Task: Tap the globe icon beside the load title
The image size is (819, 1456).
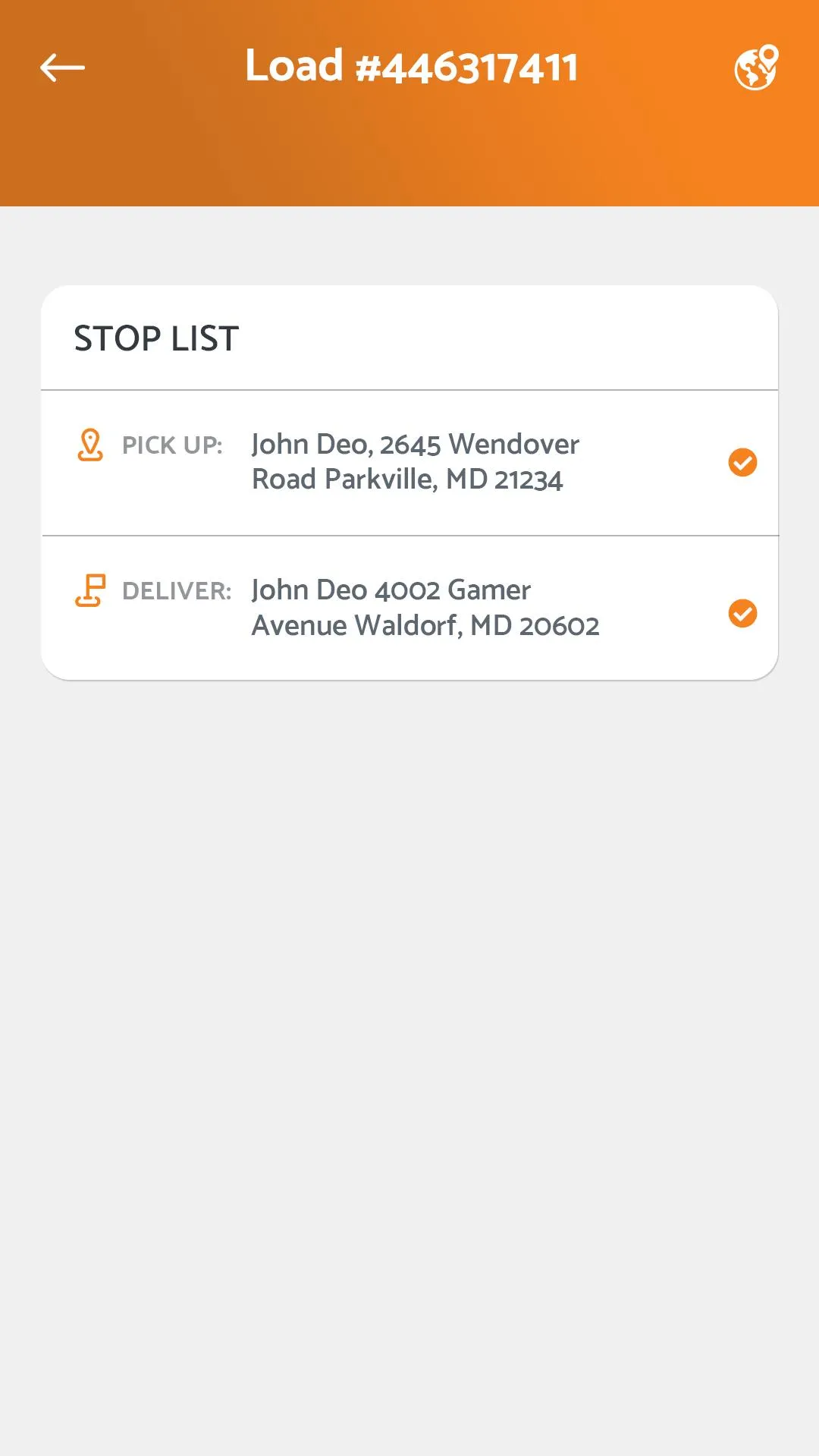Action: coord(758,67)
